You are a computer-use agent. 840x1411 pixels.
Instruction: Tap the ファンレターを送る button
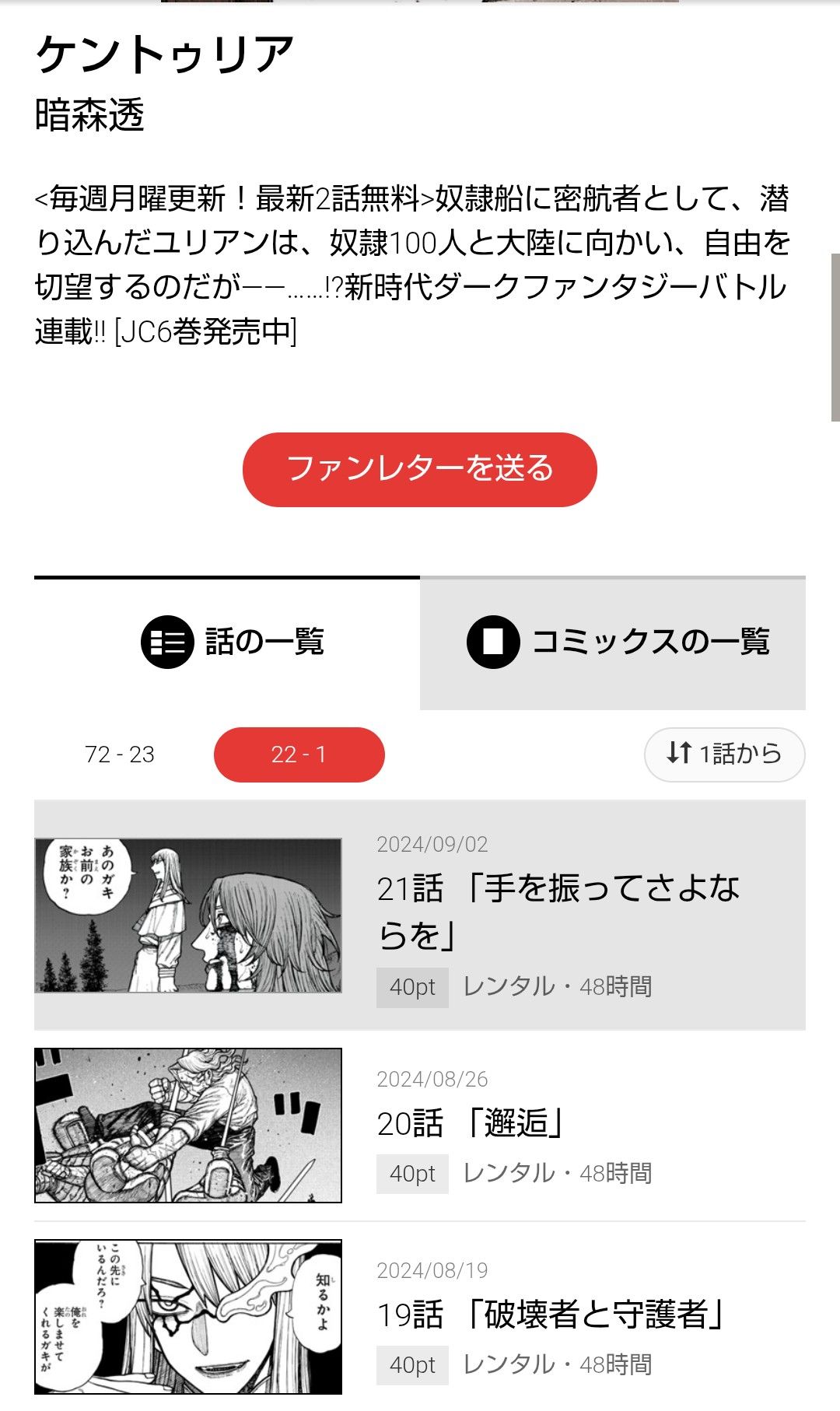[419, 469]
